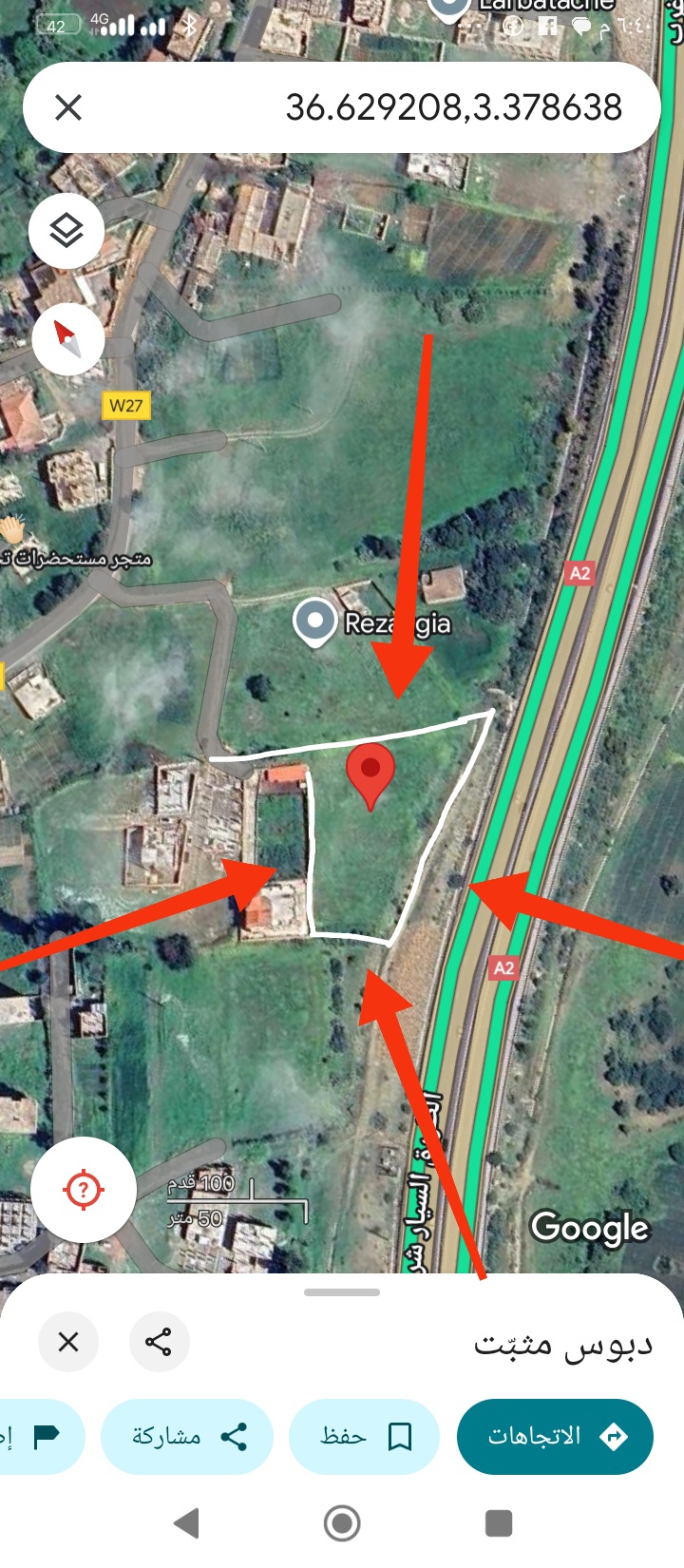684x1568 pixels.
Task: Select the red dropped pin
Action: 370,776
